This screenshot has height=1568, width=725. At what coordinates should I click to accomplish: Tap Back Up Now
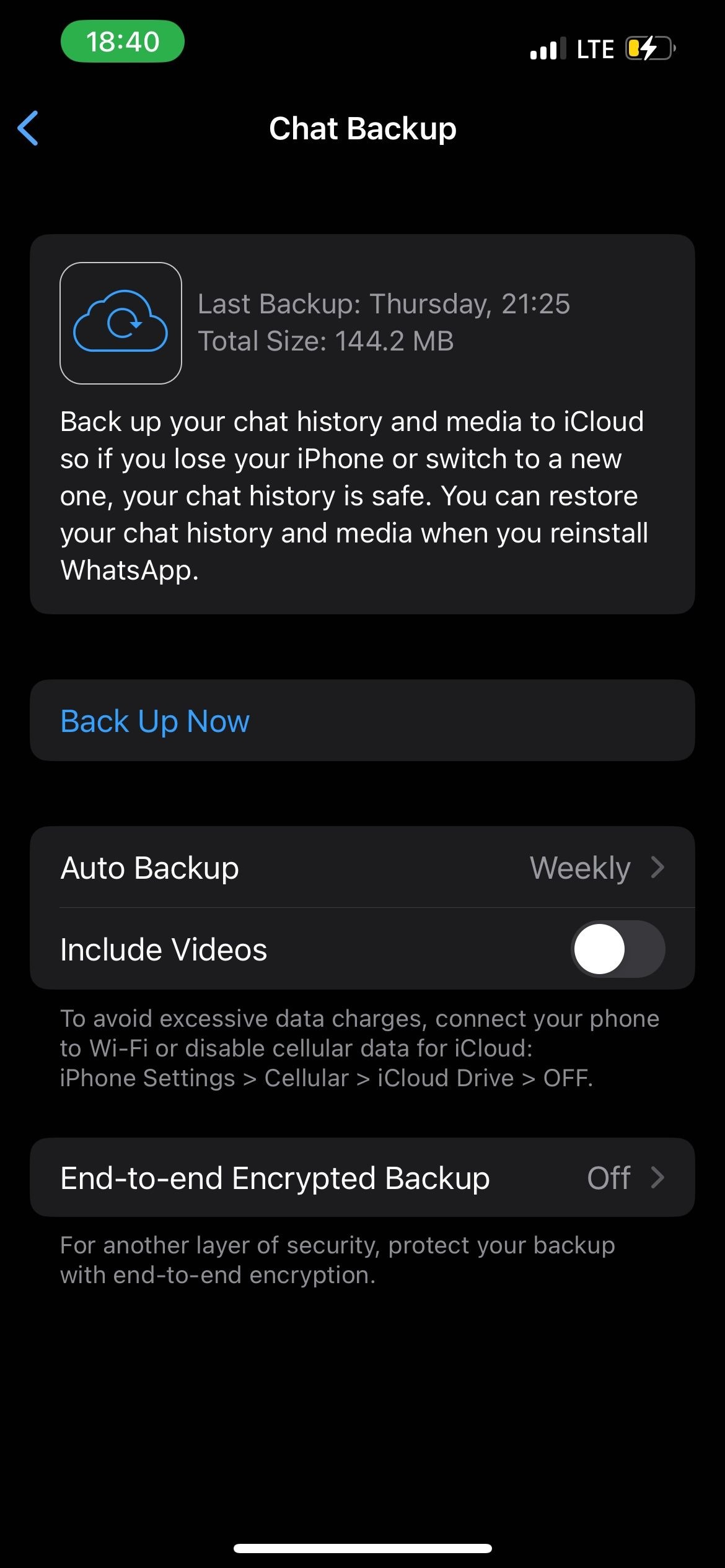tap(362, 720)
